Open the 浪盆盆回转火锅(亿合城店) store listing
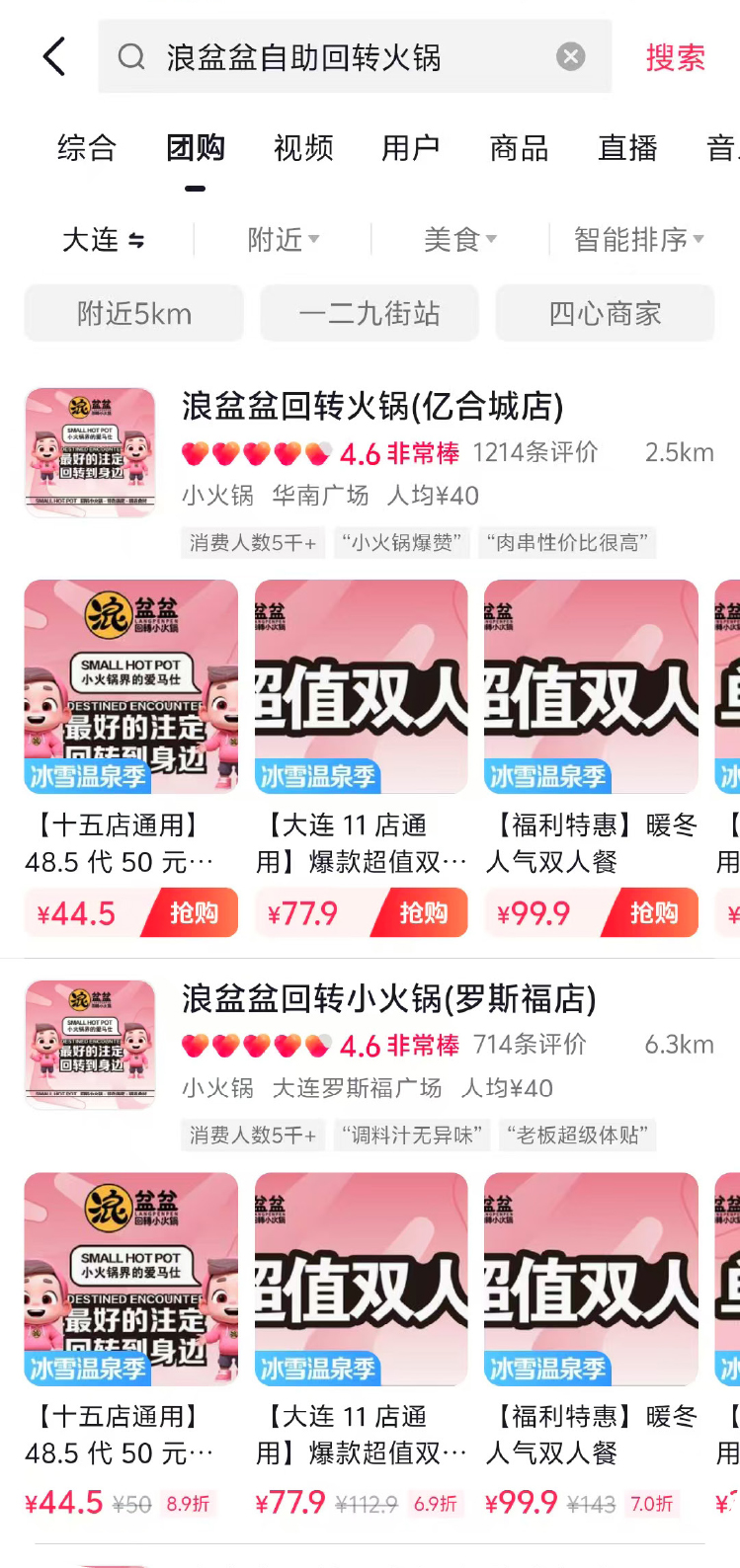The image size is (740, 1568). coord(372,407)
